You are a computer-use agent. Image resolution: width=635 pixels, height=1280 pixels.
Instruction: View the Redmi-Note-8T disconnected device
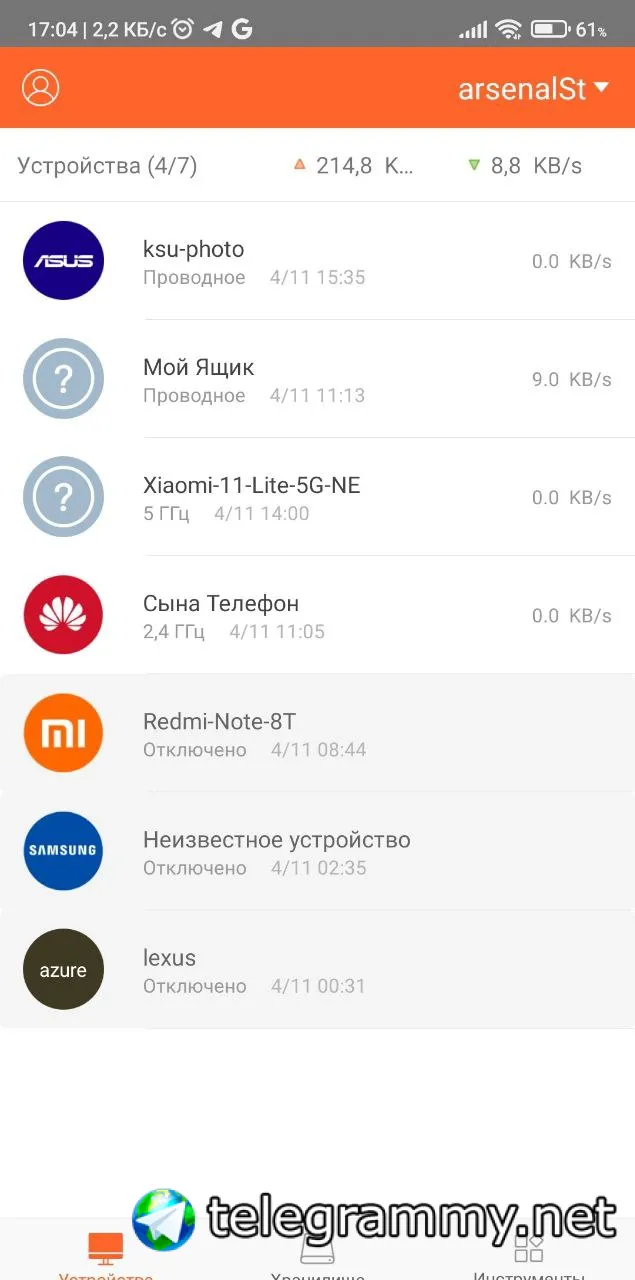point(317,733)
